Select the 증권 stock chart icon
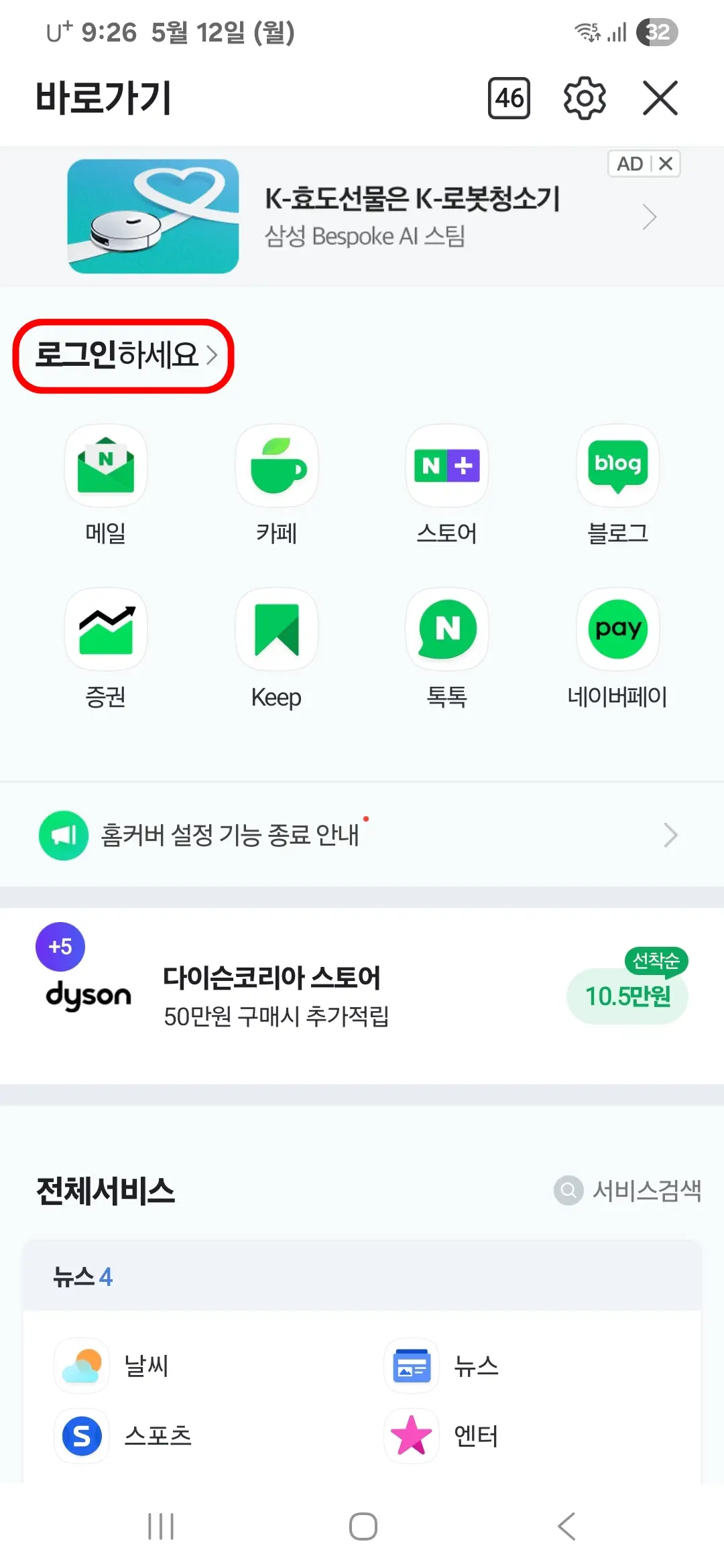The width and height of the screenshot is (724, 1568). (105, 629)
